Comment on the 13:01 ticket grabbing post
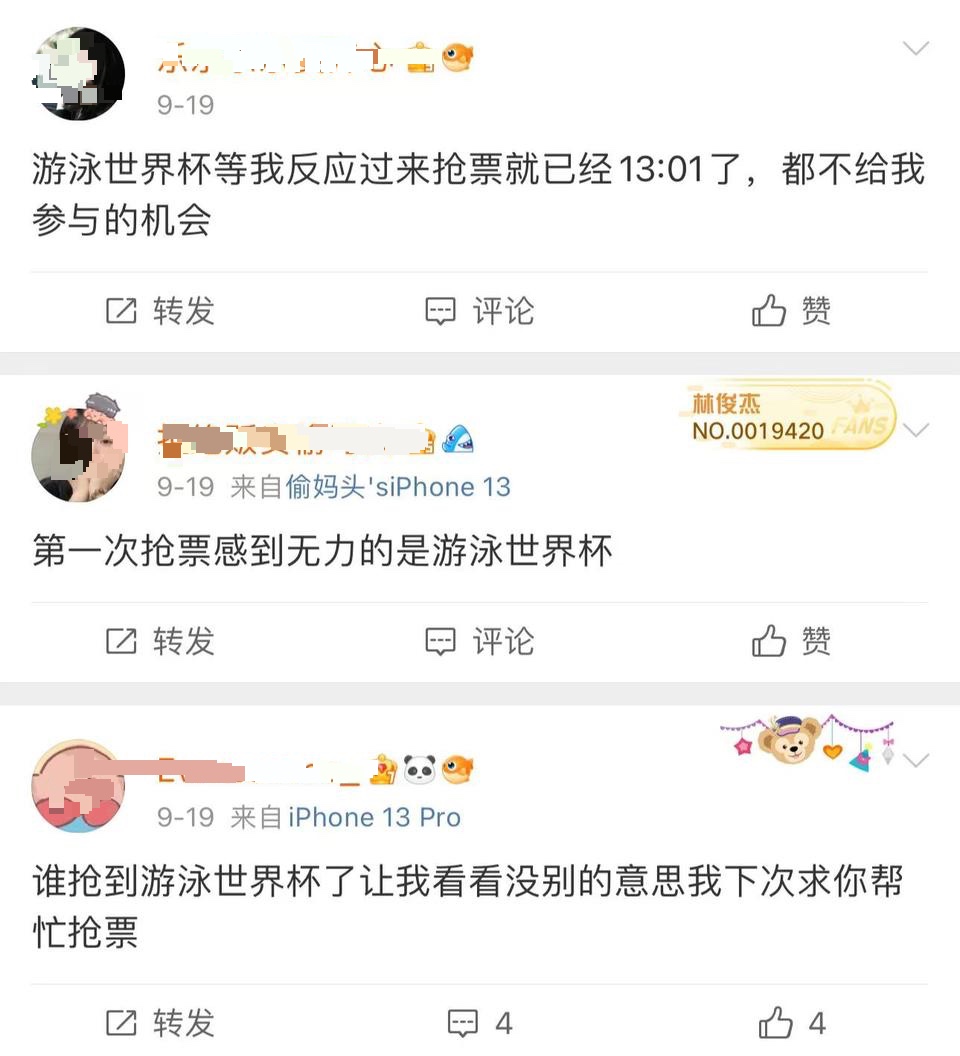Image resolution: width=960 pixels, height=1056 pixels. 480,311
